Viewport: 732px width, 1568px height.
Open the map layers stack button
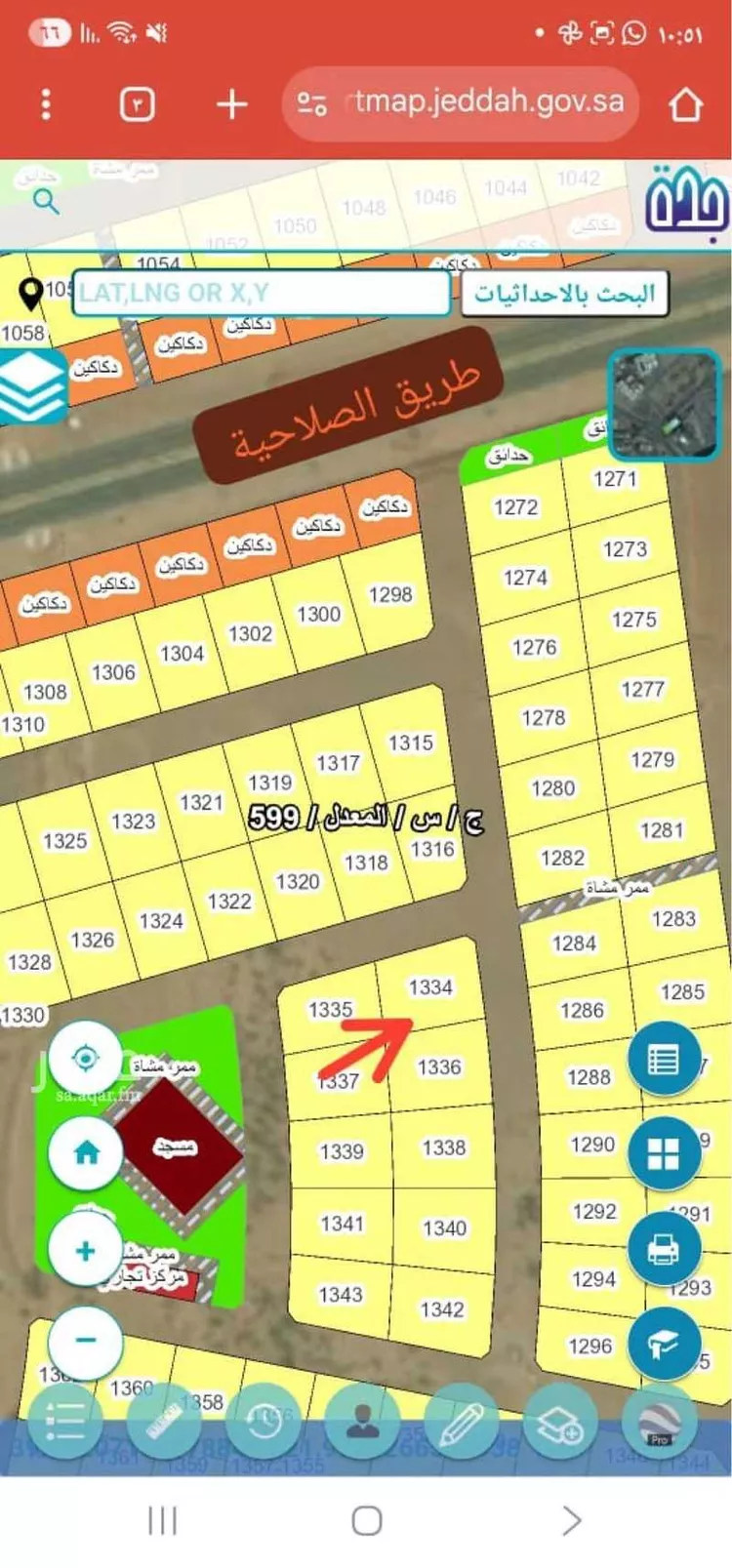point(31,387)
